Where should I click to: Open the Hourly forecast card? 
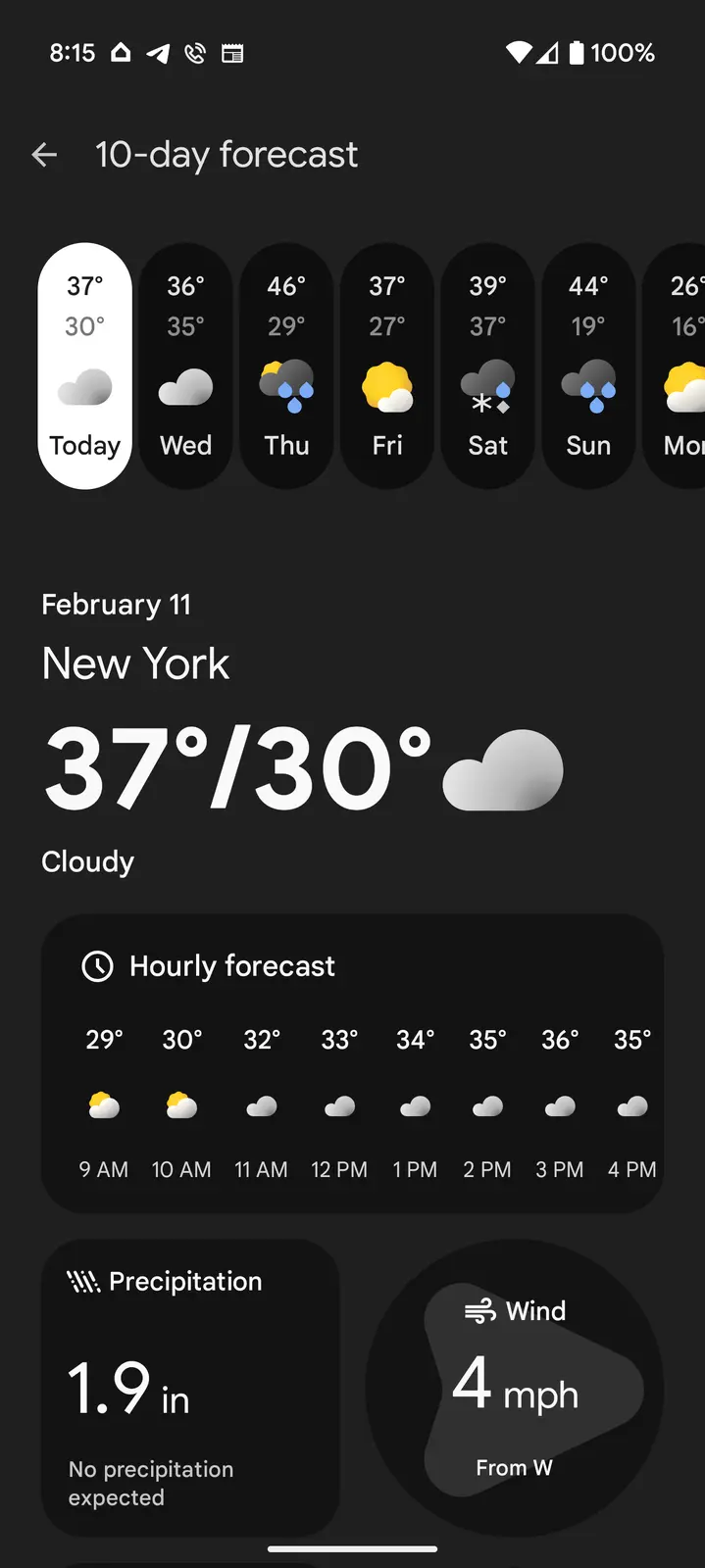(x=352, y=1063)
